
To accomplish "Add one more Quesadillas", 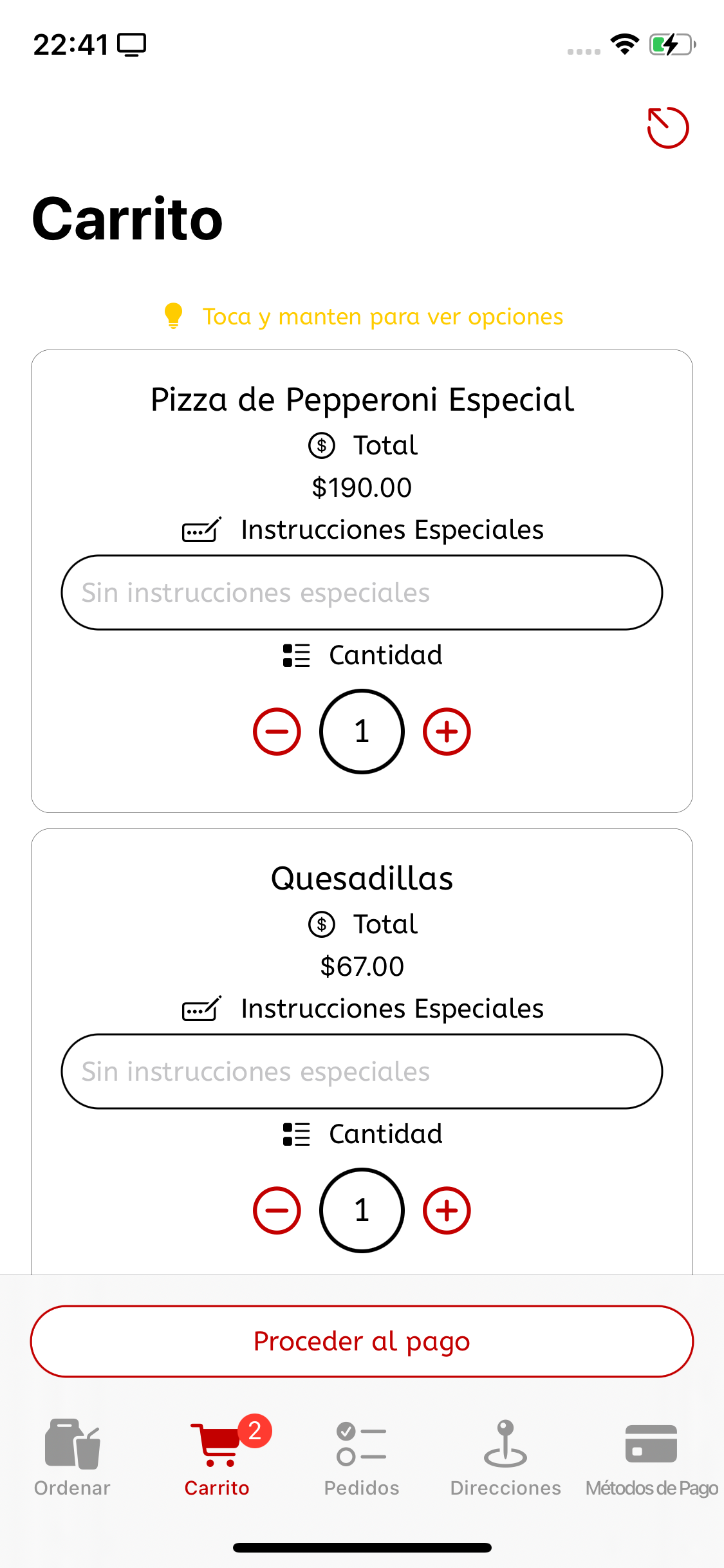I will click(x=447, y=1210).
